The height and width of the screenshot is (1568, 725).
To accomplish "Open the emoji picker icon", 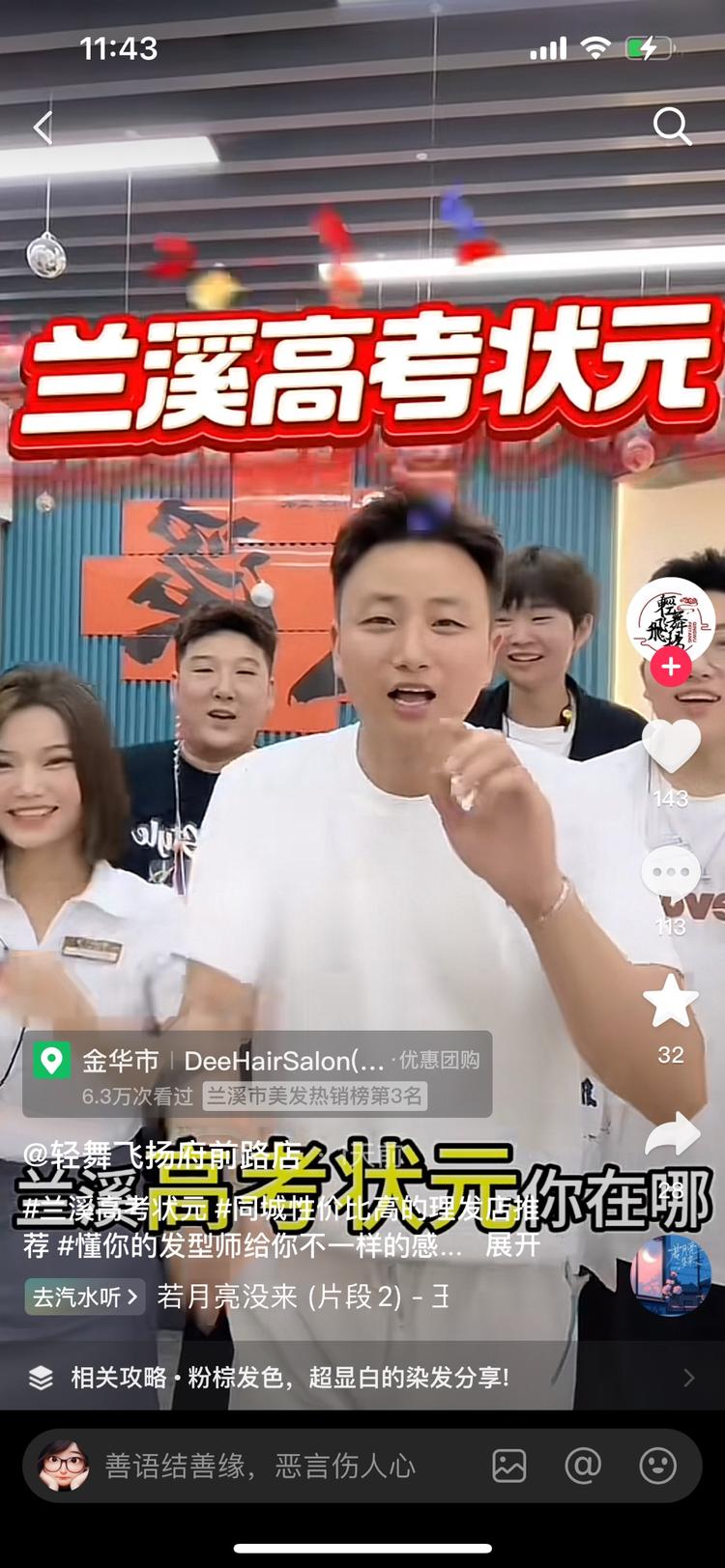I will 657,1466.
